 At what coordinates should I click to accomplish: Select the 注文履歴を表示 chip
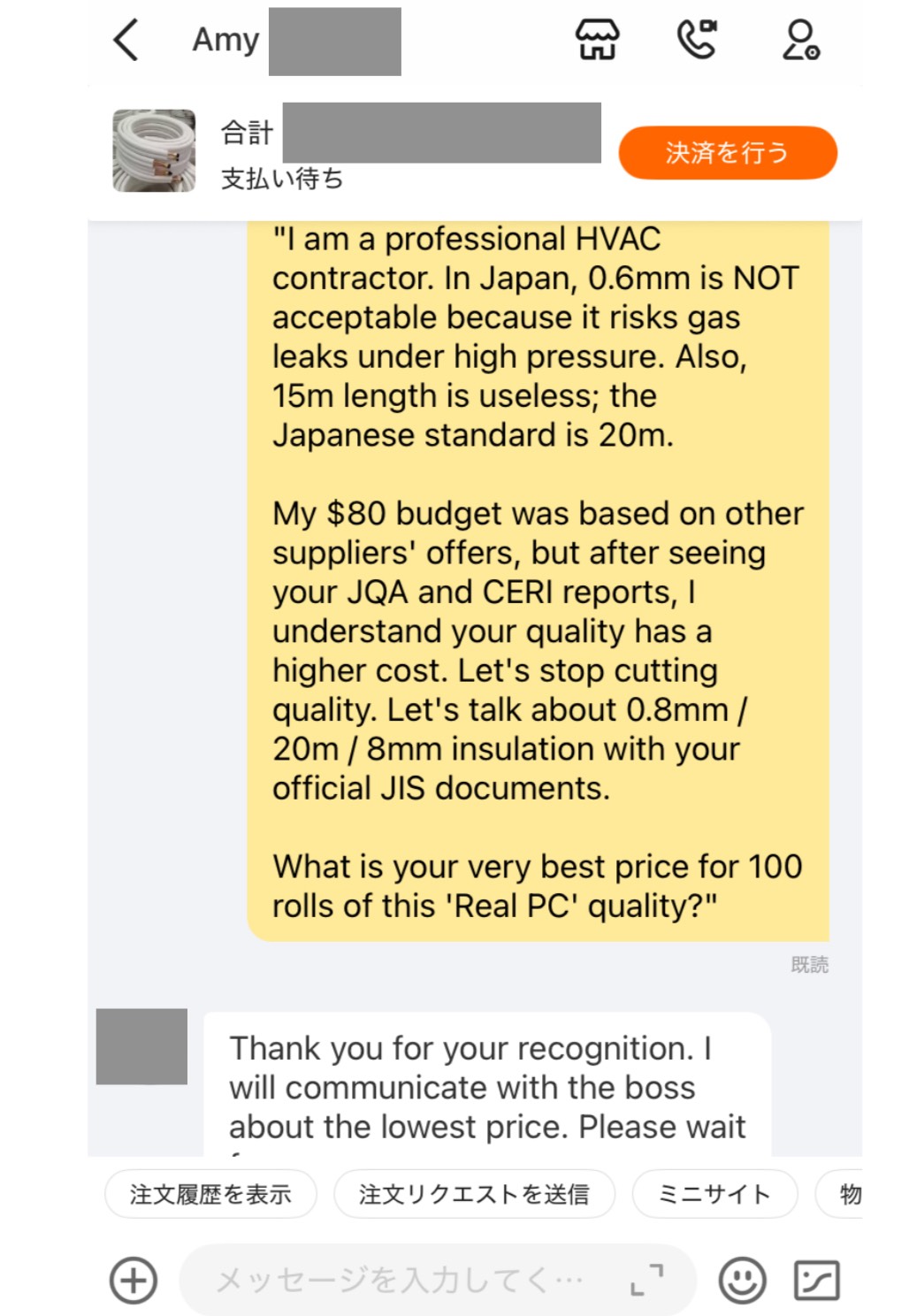(210, 1194)
